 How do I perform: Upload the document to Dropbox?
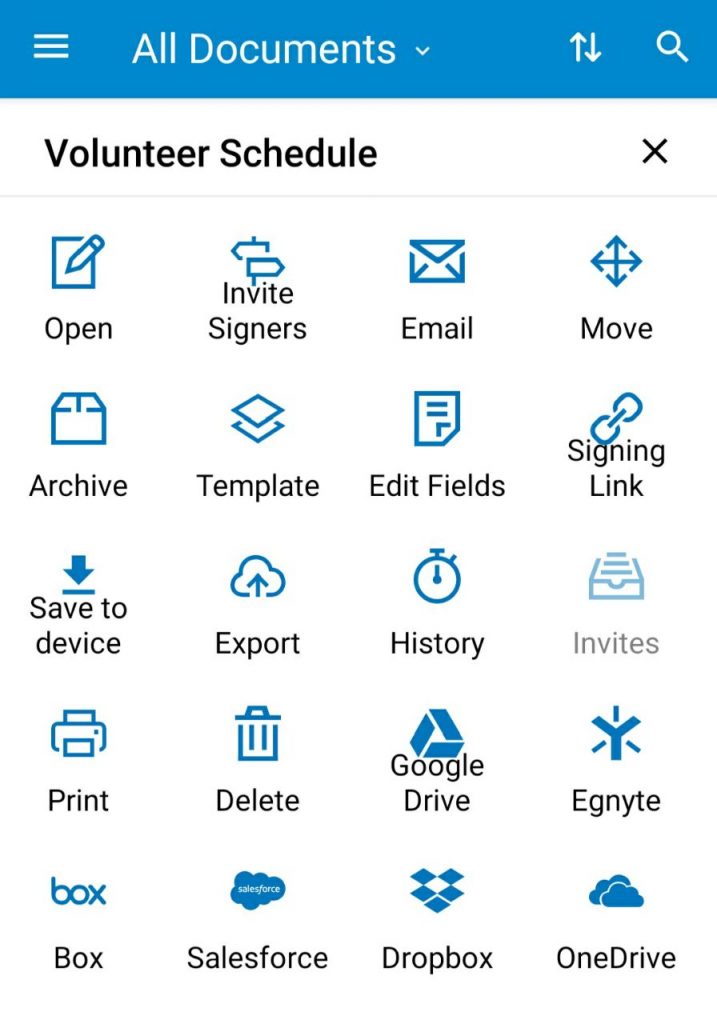point(437,915)
